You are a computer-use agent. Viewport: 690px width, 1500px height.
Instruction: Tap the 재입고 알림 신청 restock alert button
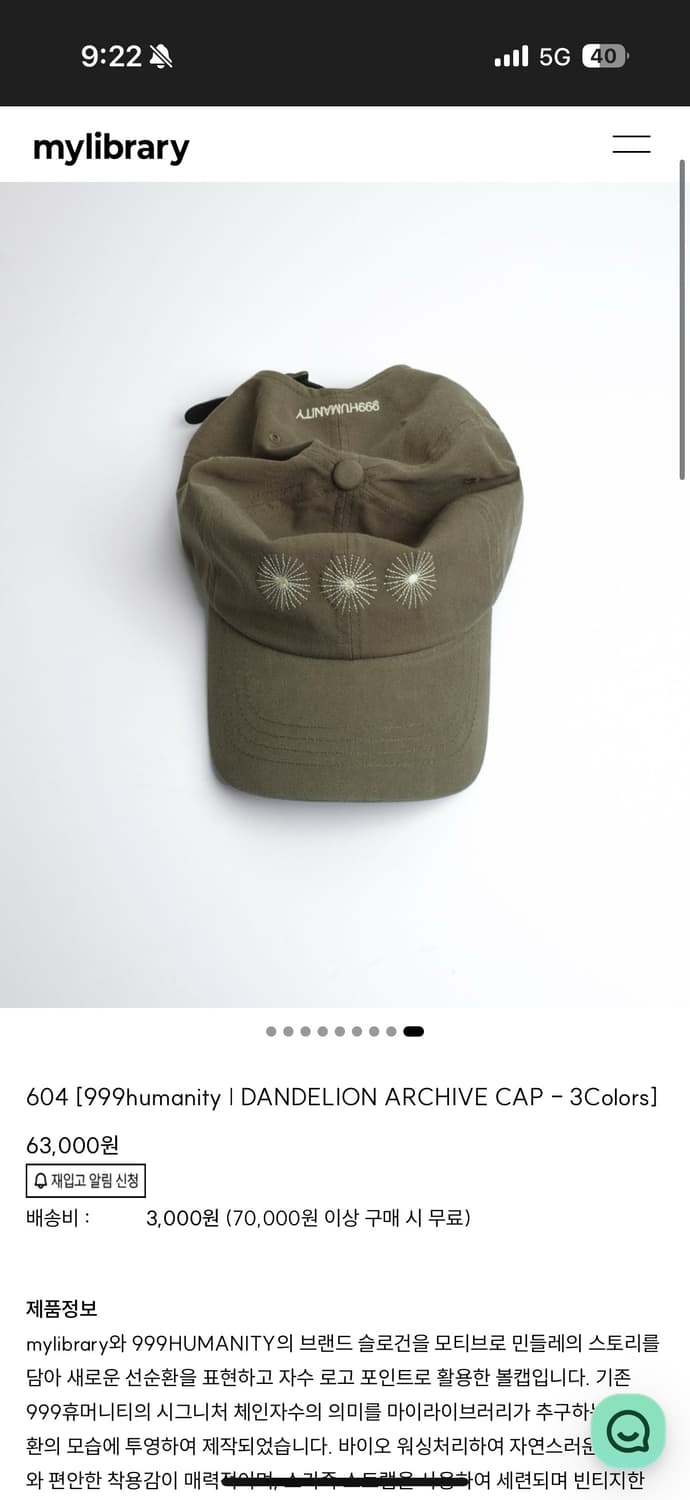(86, 1181)
